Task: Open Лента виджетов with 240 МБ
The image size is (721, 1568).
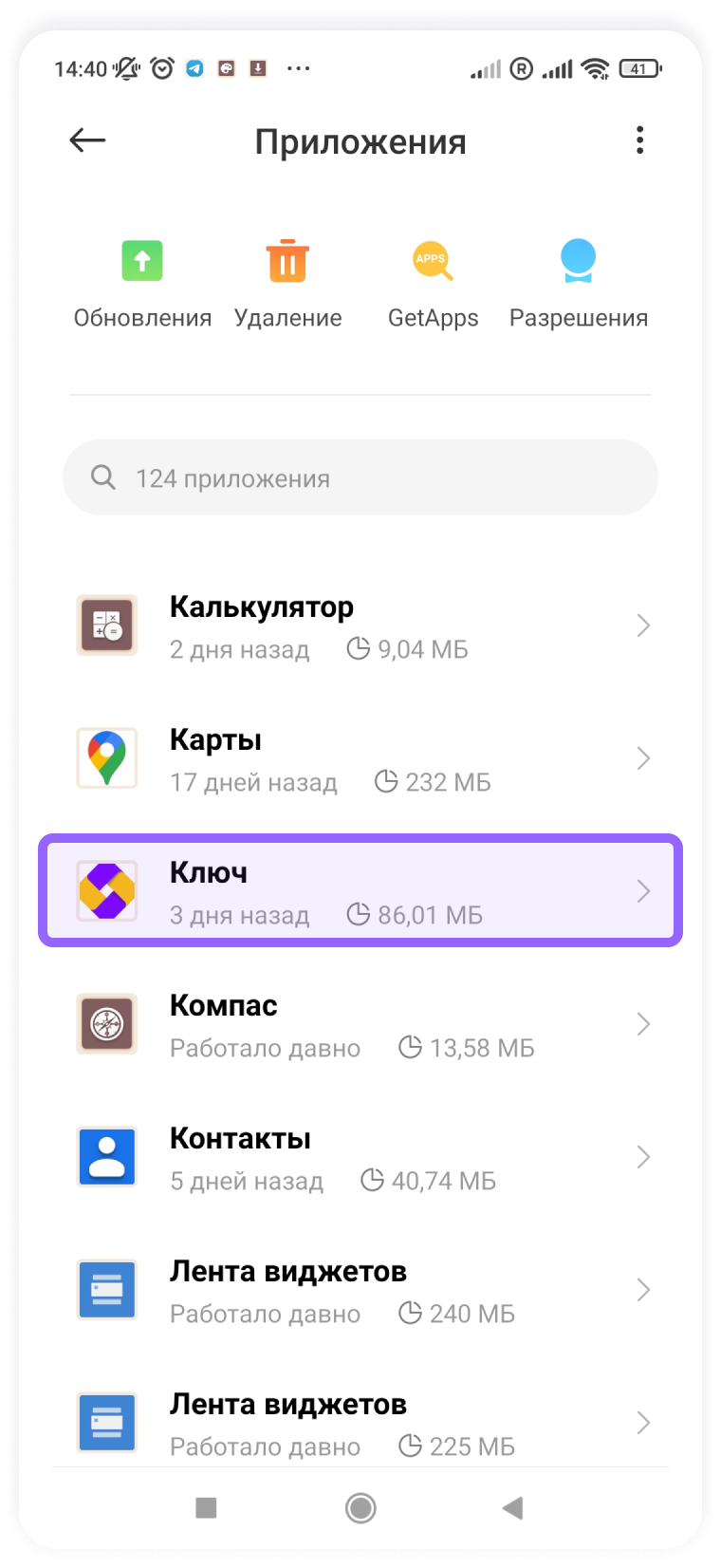Action: coord(360,1291)
